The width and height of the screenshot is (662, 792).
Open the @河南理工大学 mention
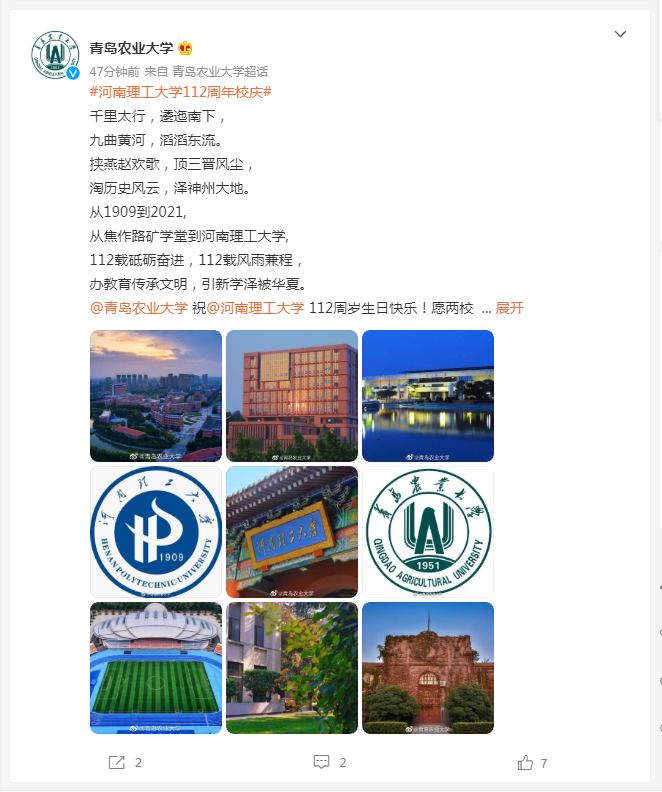[255, 308]
